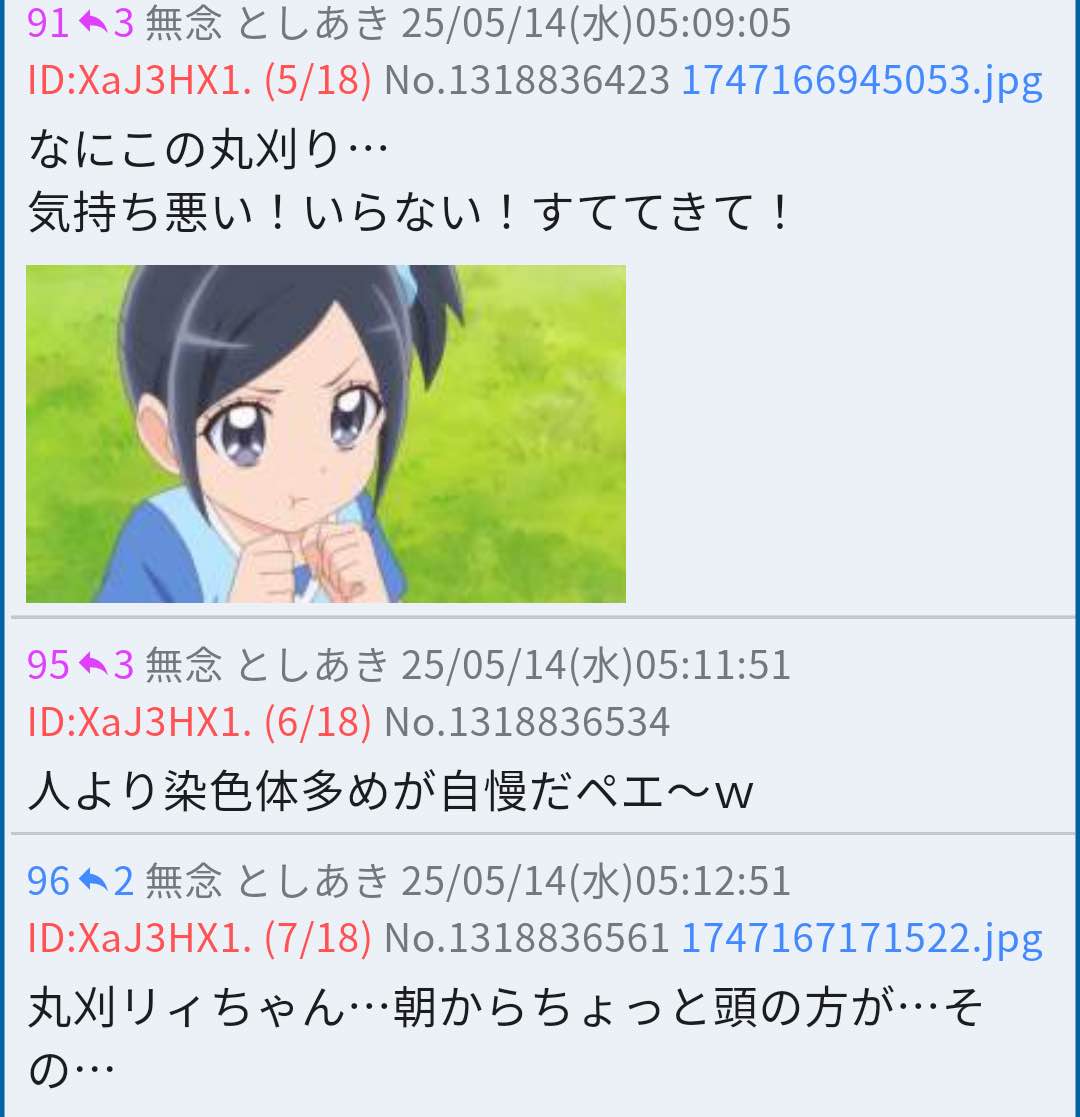1080x1117 pixels.
Task: Tap post number No.1318836561
Action: coord(526,938)
